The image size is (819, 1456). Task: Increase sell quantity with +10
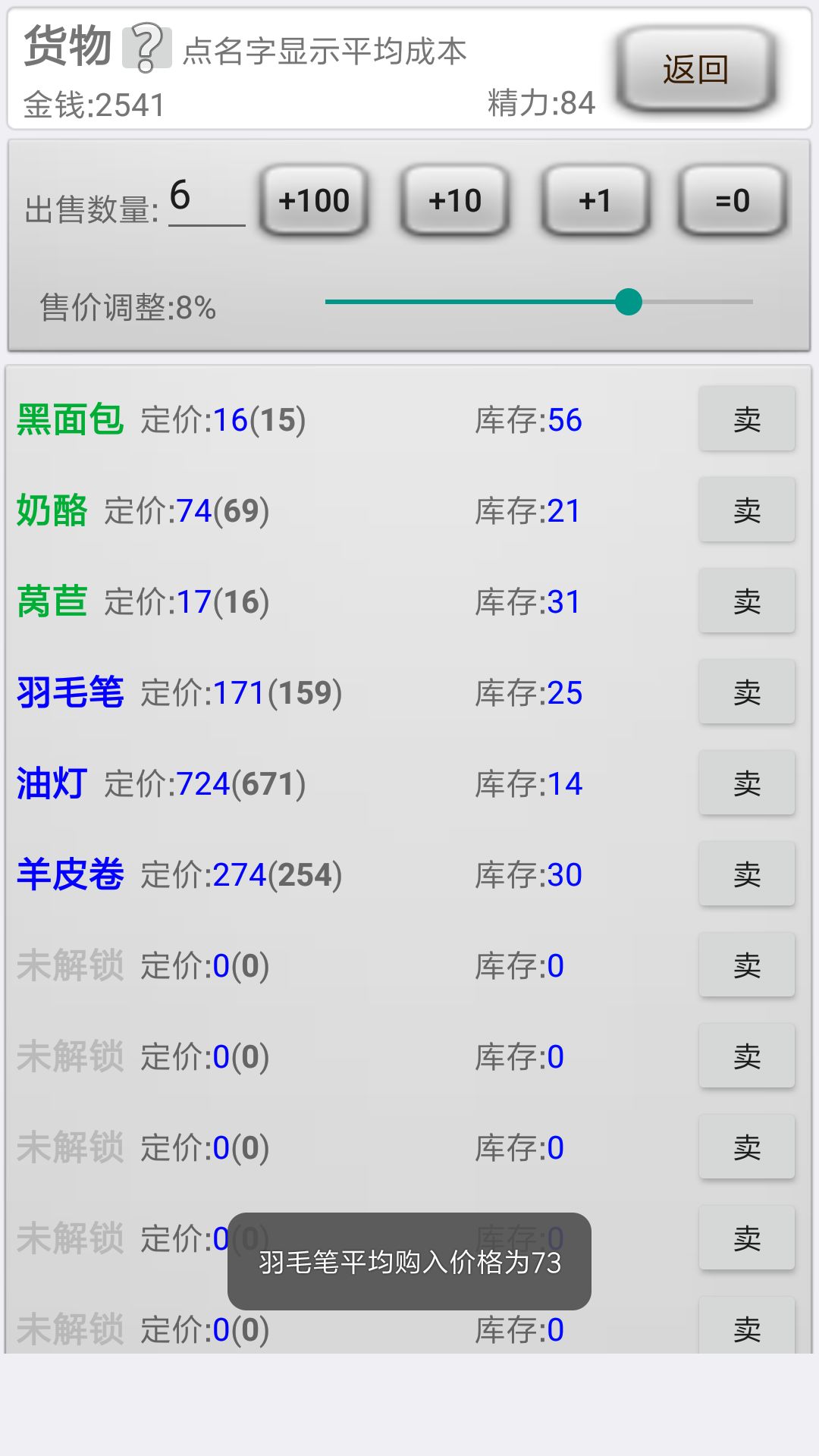point(454,201)
